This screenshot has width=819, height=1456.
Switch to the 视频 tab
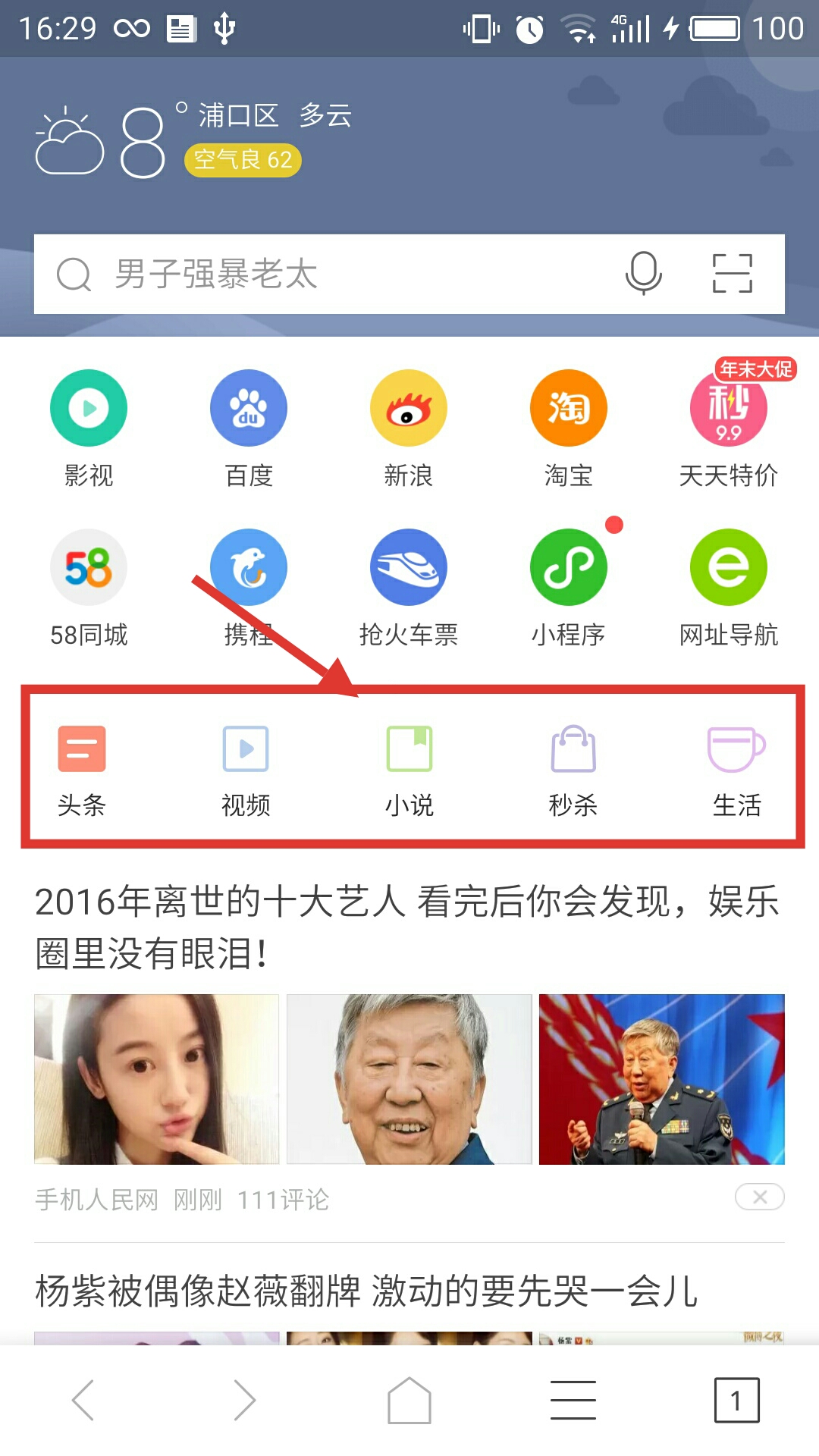click(x=246, y=767)
